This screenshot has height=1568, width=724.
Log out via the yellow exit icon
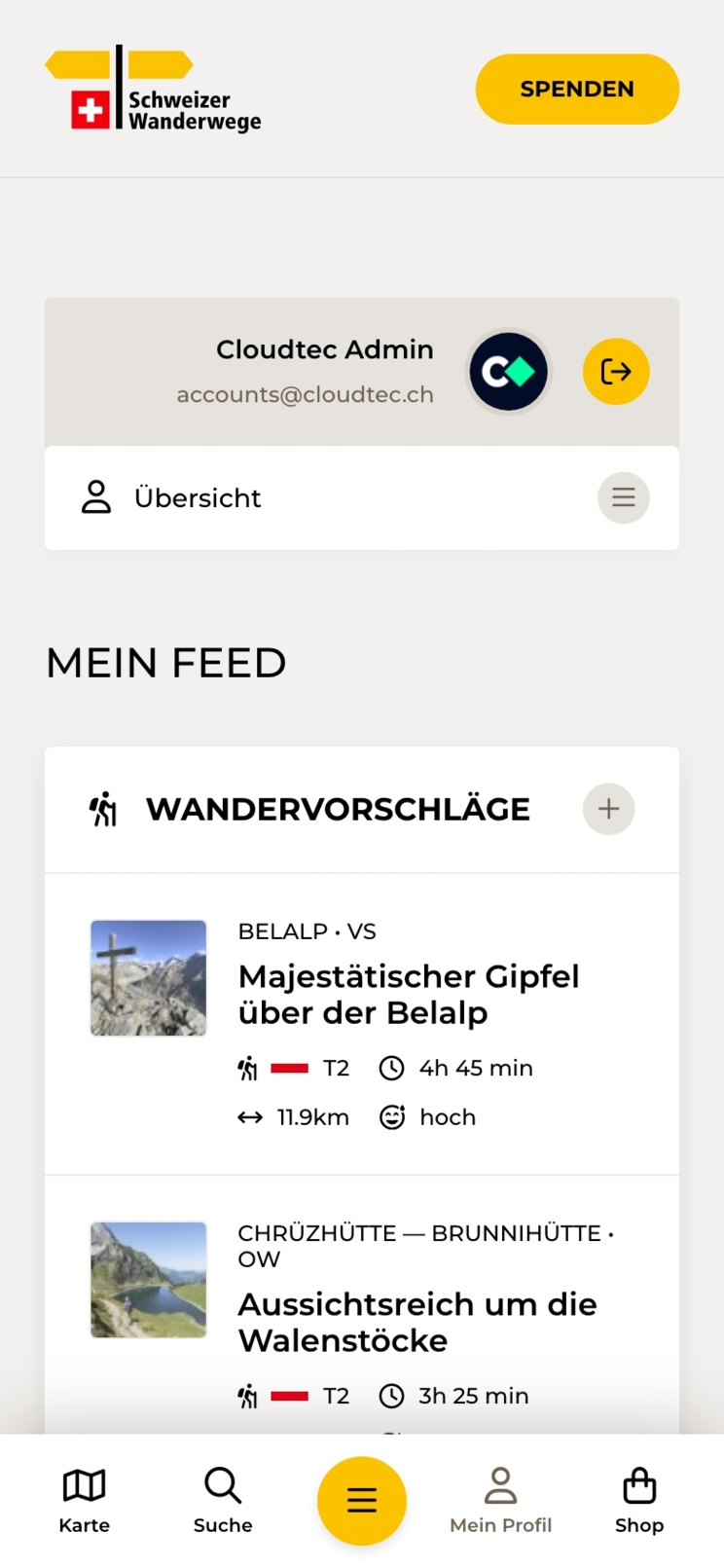616,372
